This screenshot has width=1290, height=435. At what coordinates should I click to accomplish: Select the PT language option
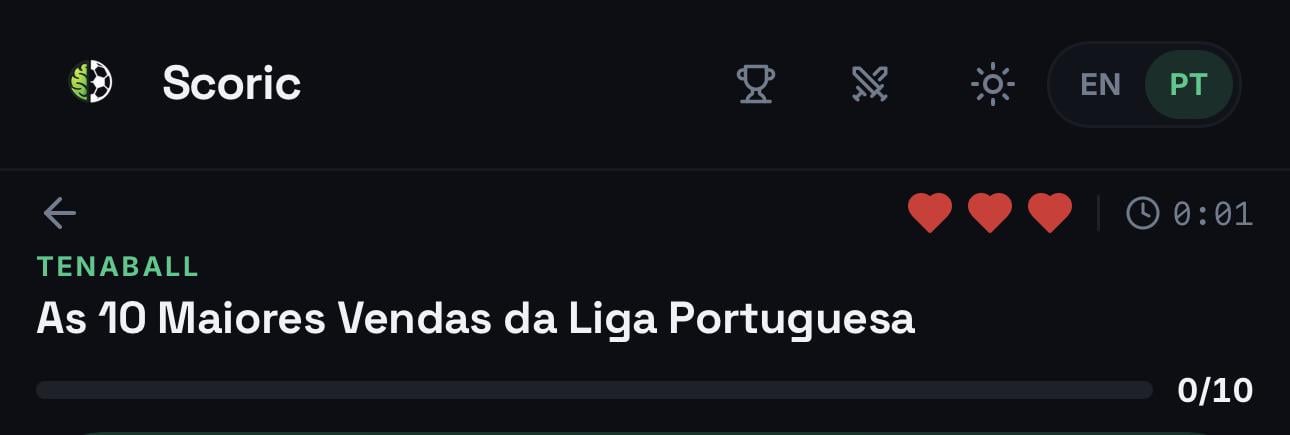pyautogui.click(x=1188, y=84)
